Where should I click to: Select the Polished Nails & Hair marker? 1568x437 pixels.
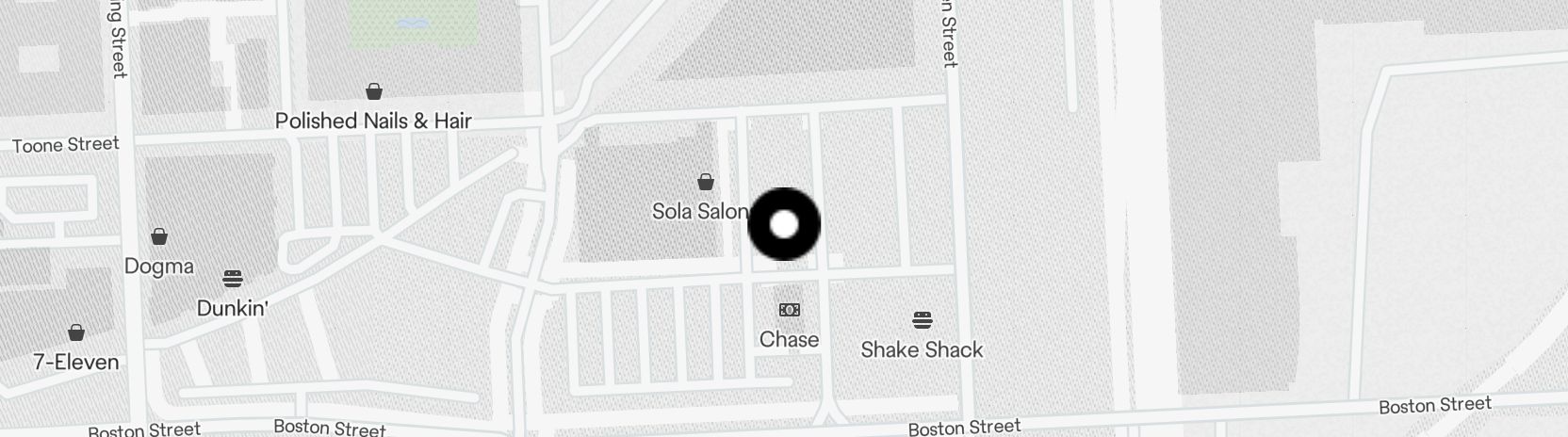pyautogui.click(x=374, y=92)
